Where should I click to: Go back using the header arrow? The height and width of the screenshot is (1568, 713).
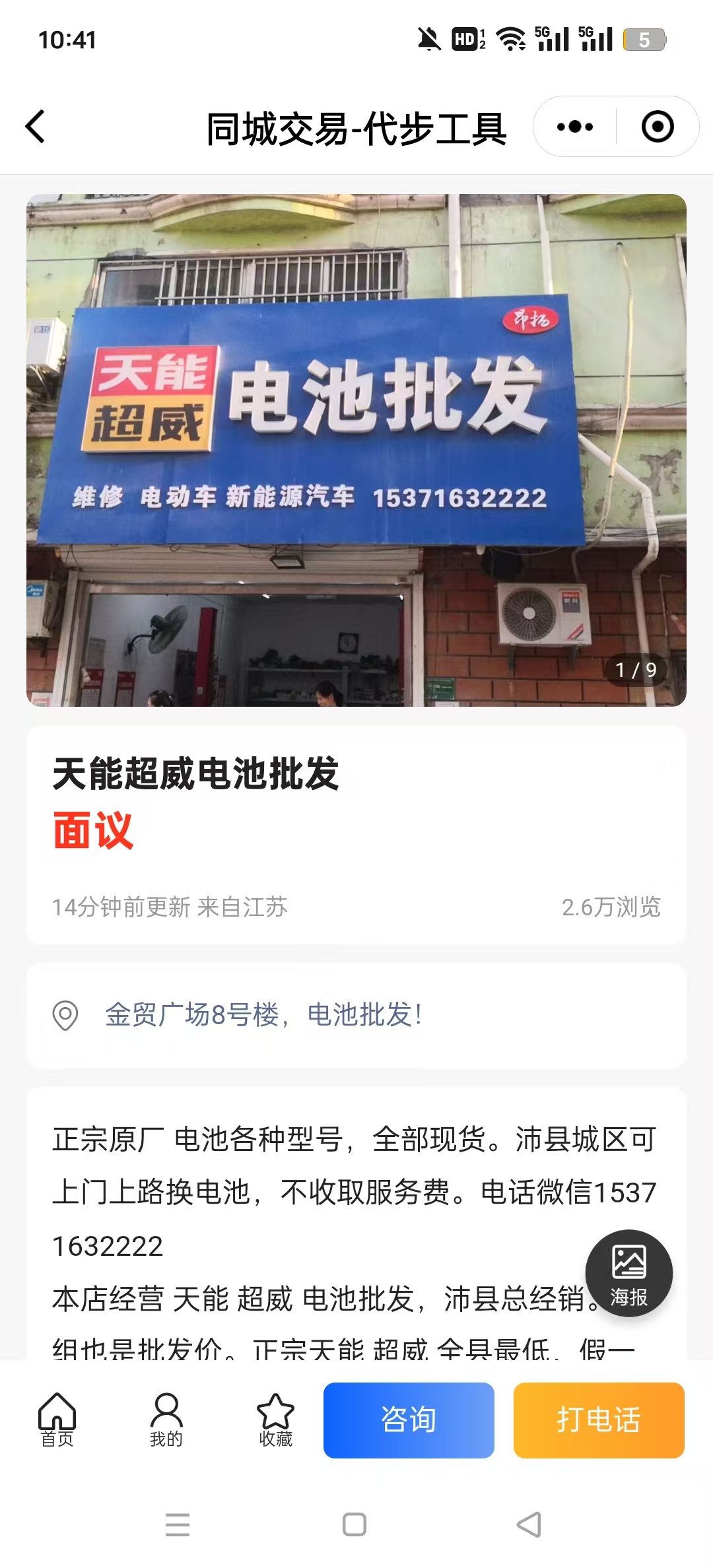[x=36, y=127]
